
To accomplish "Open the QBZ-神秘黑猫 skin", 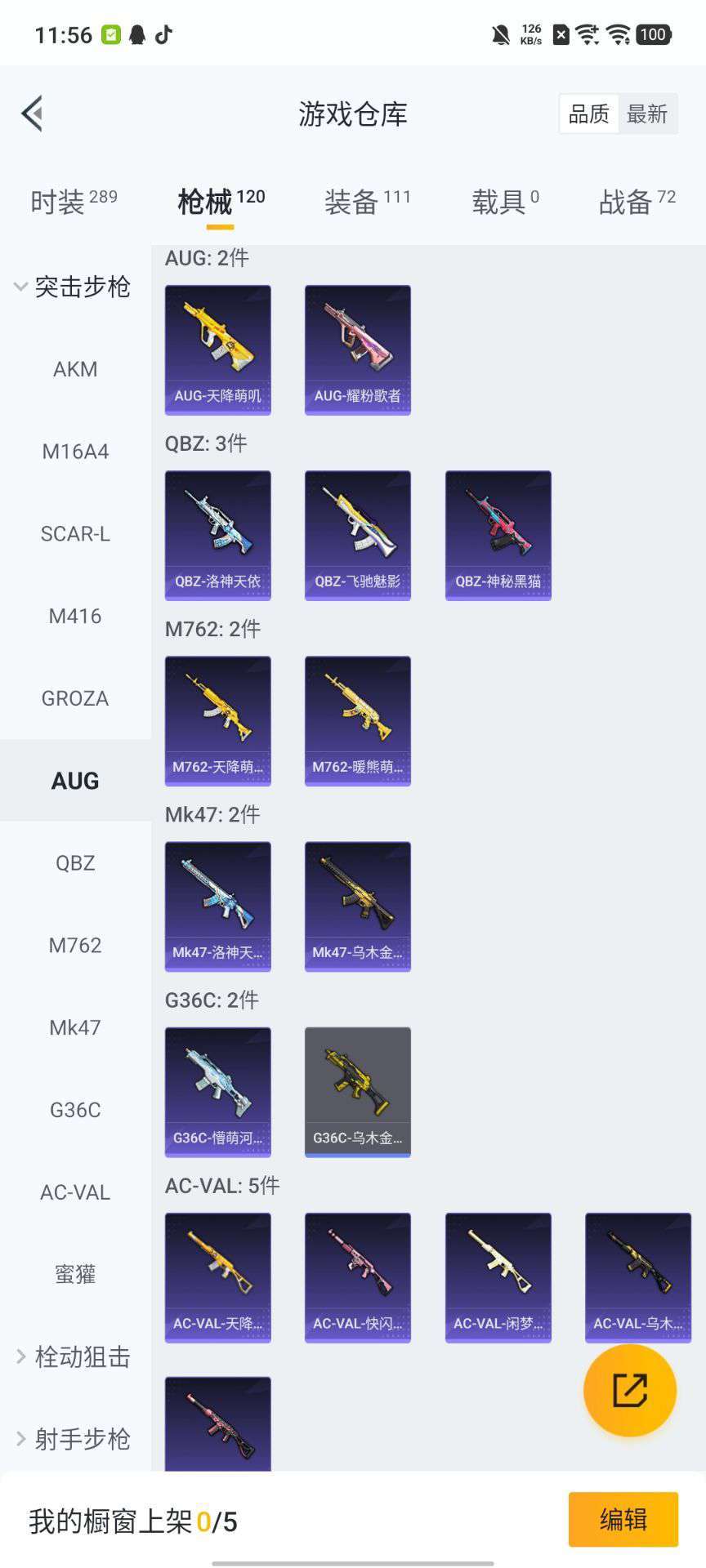I will click(498, 536).
